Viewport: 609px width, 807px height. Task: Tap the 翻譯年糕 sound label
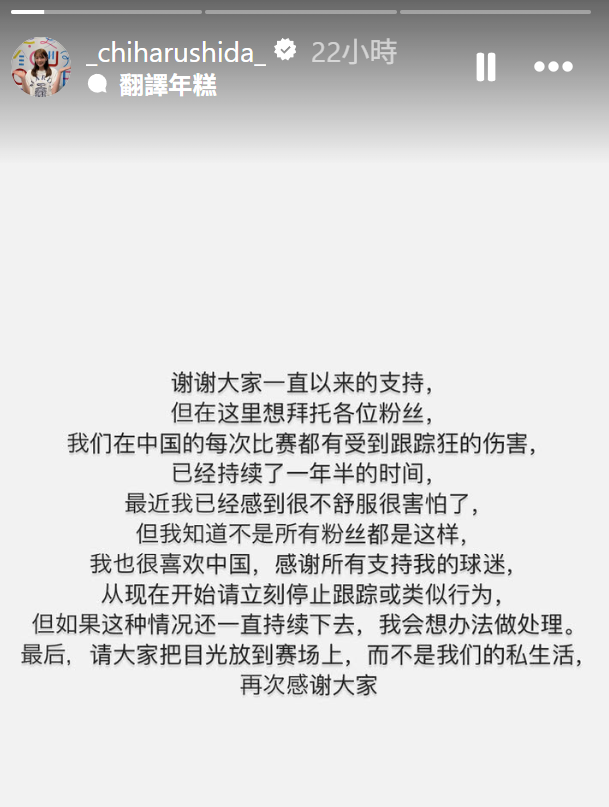coord(167,86)
